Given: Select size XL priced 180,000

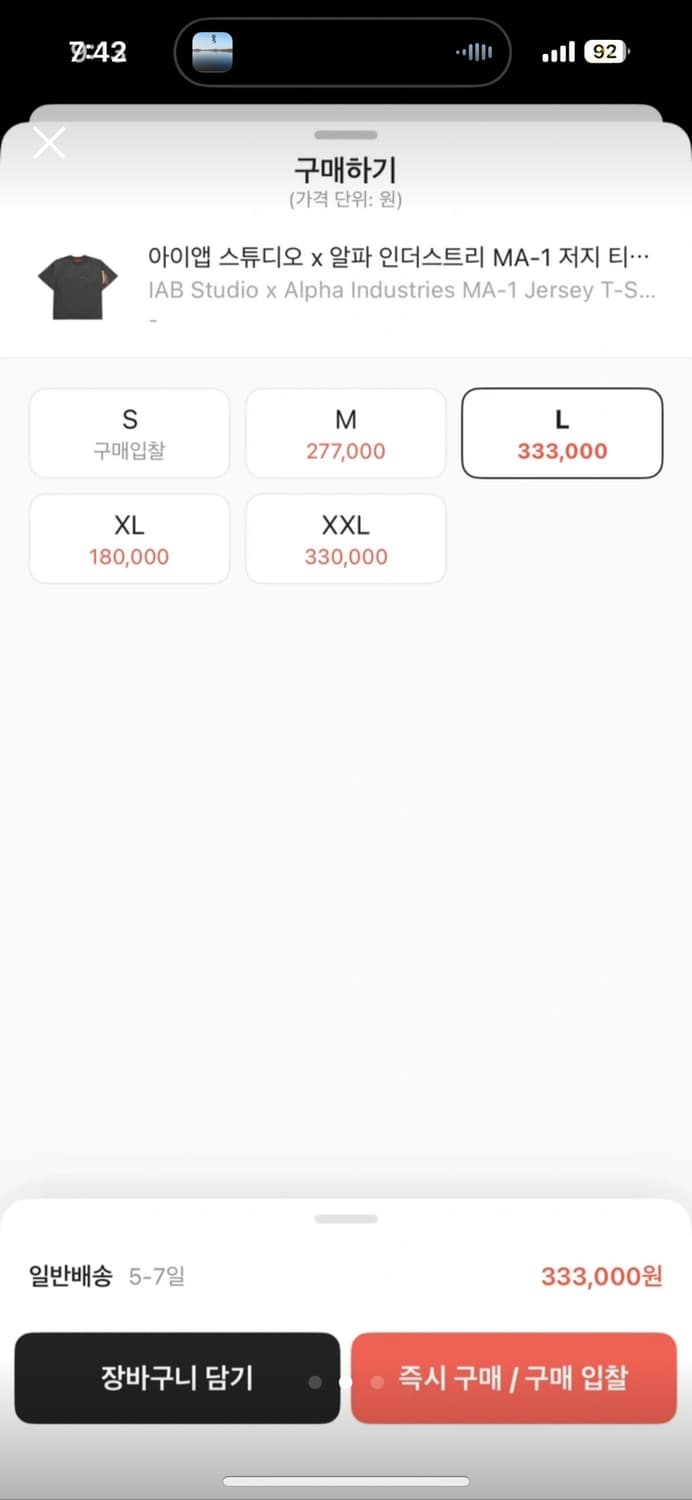Looking at the screenshot, I should [x=130, y=538].
